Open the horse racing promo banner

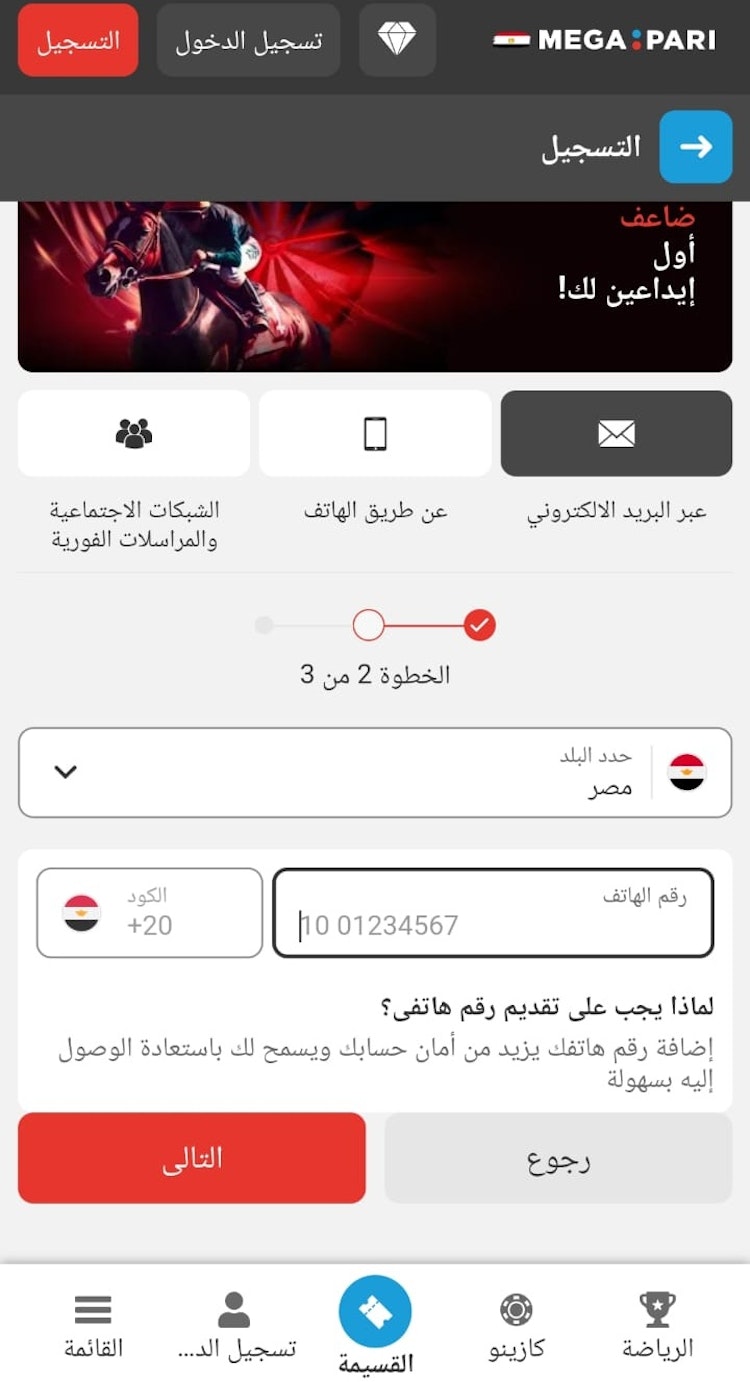pyautogui.click(x=375, y=285)
